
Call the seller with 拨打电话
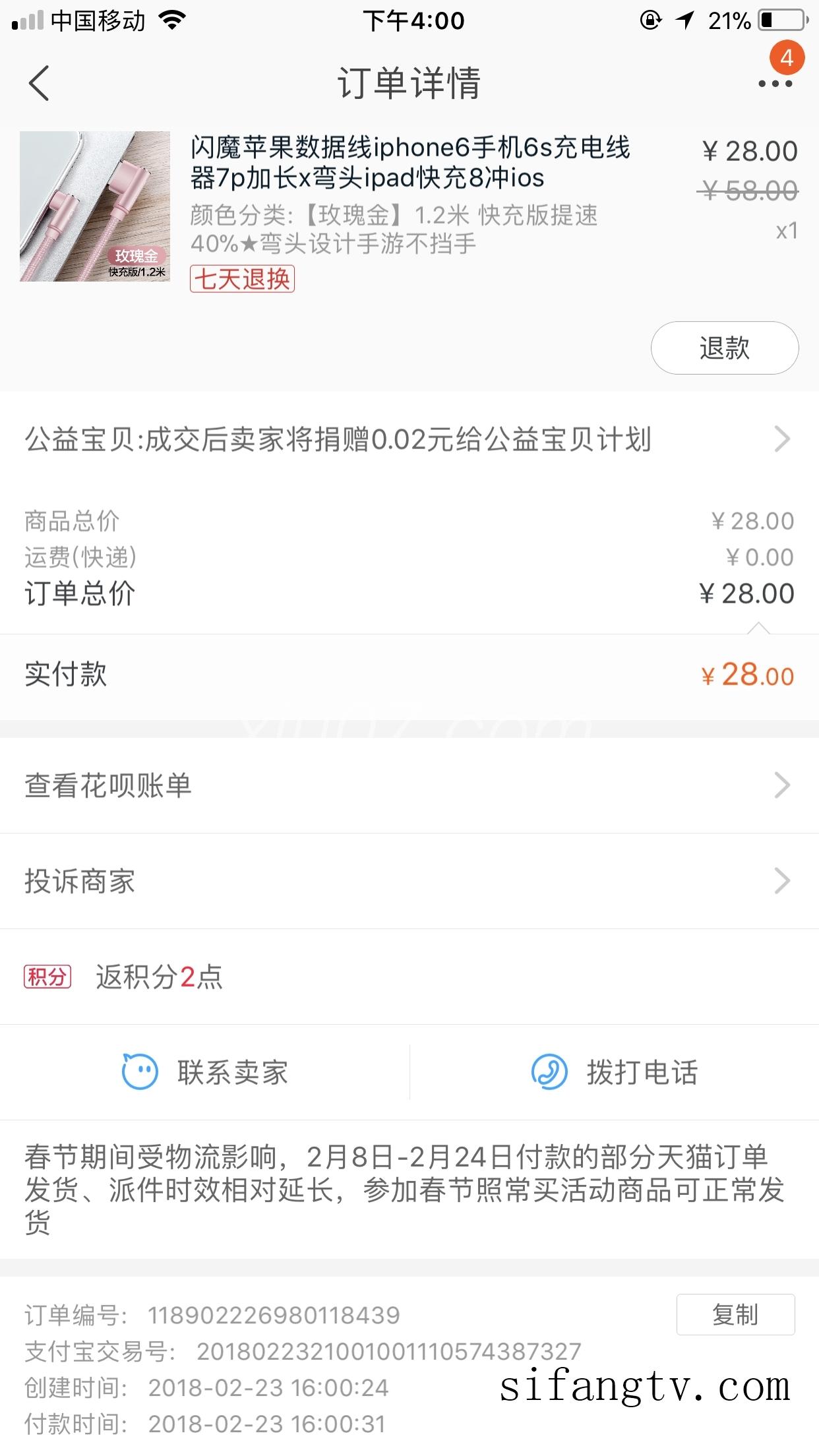[x=615, y=1072]
